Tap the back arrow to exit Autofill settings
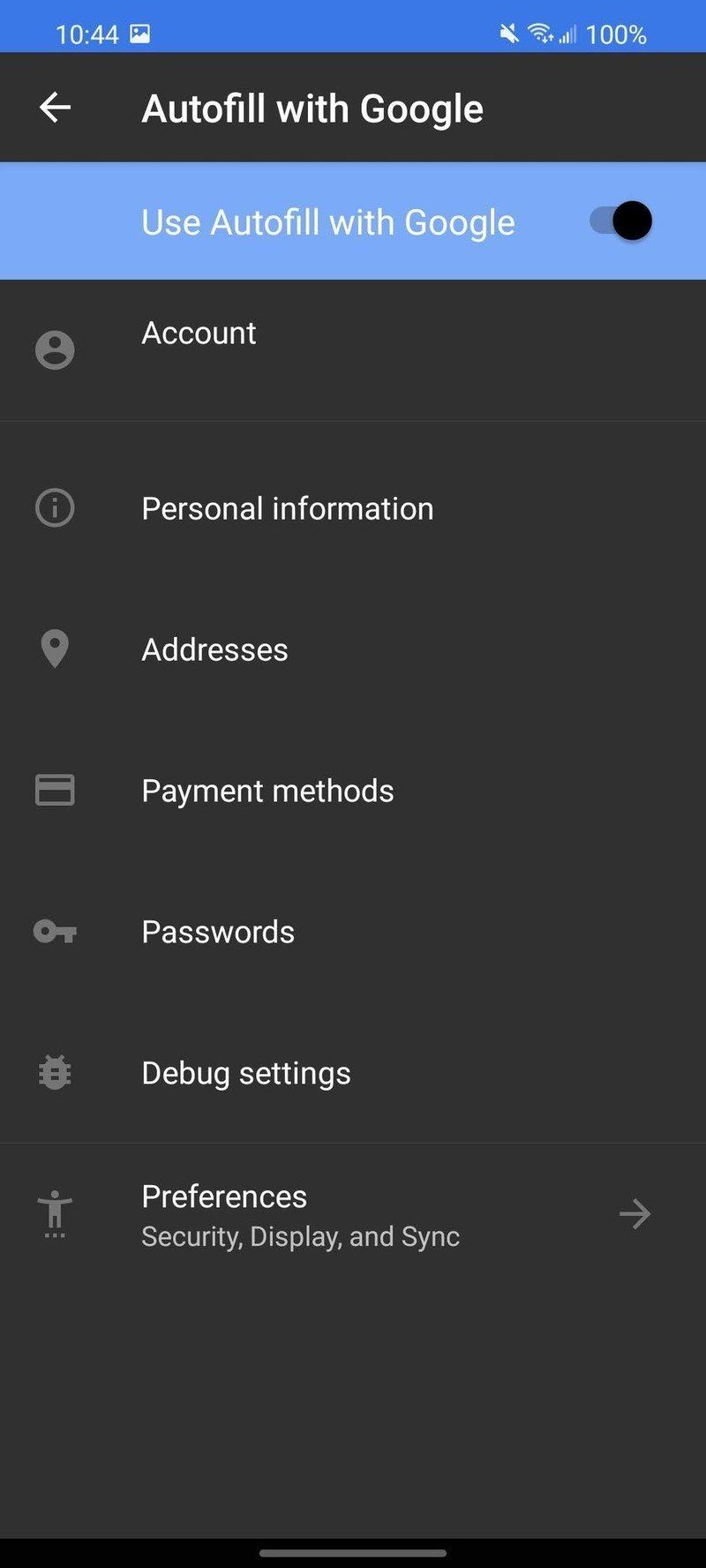The height and width of the screenshot is (1568, 706). (55, 107)
